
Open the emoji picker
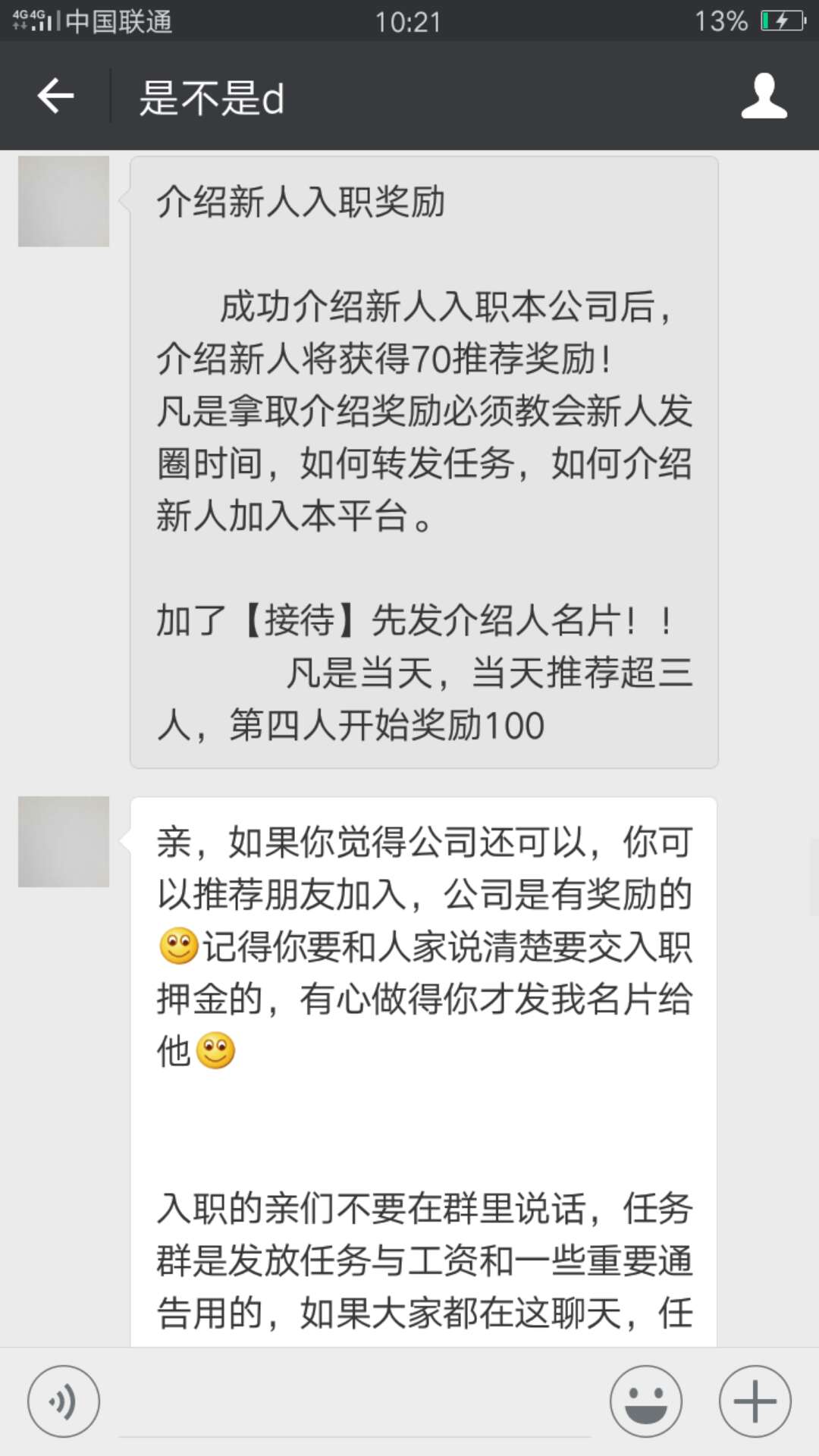(646, 1401)
